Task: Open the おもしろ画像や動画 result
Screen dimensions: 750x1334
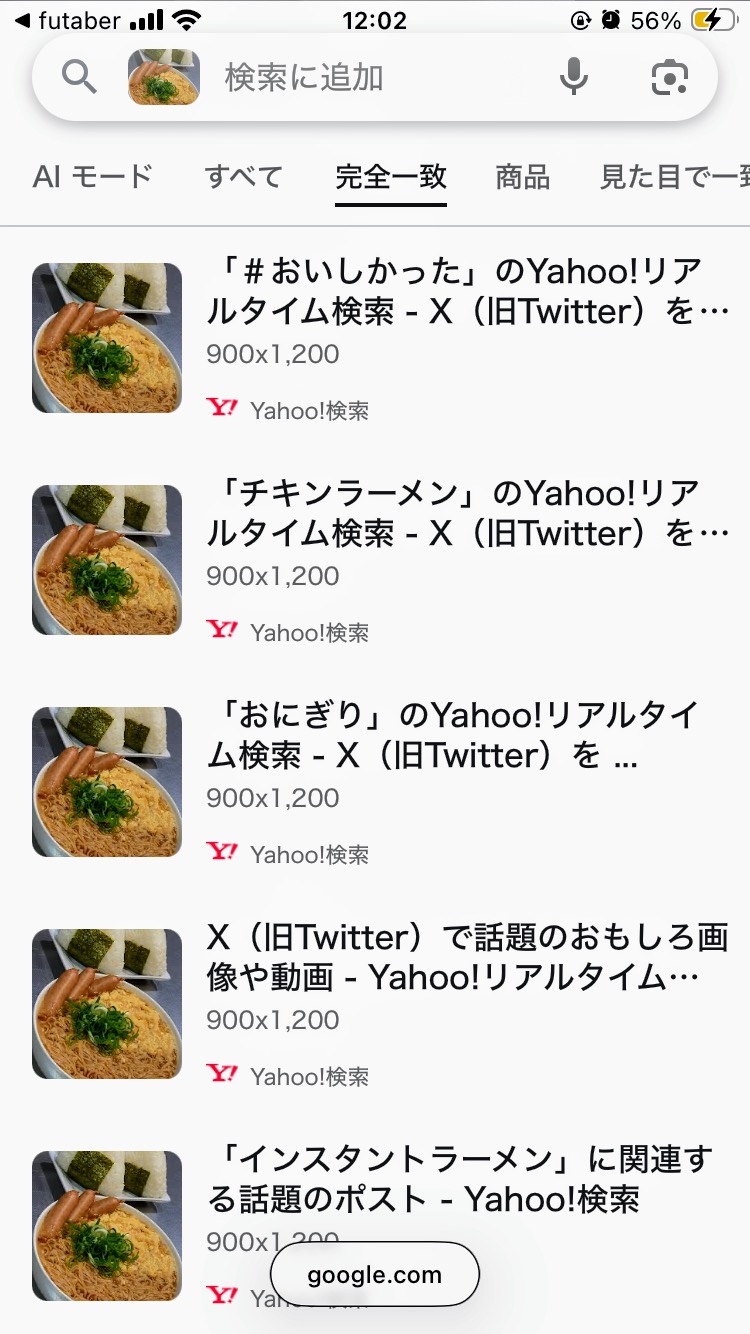Action: (x=467, y=957)
